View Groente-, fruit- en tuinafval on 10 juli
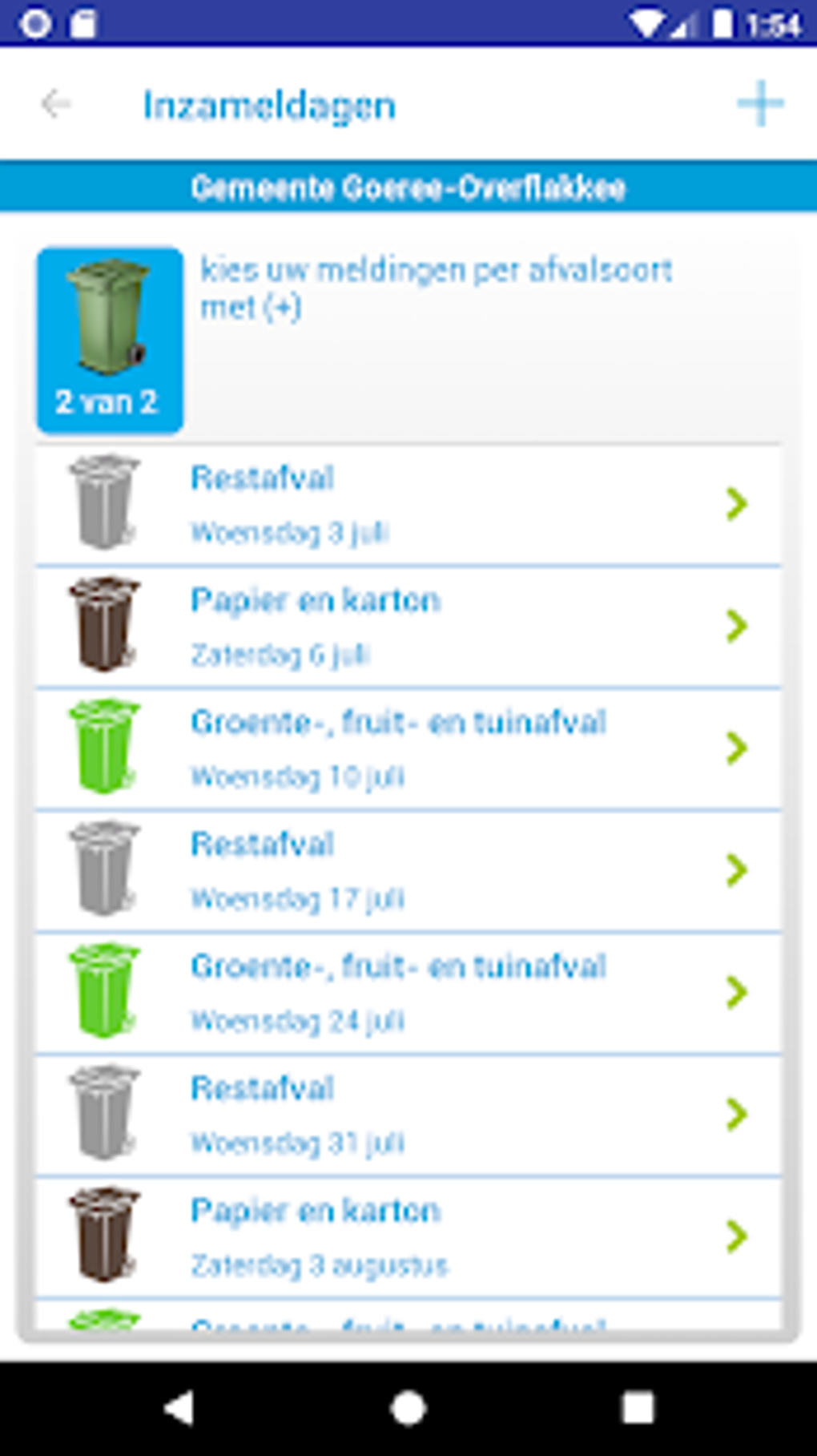 [408, 748]
